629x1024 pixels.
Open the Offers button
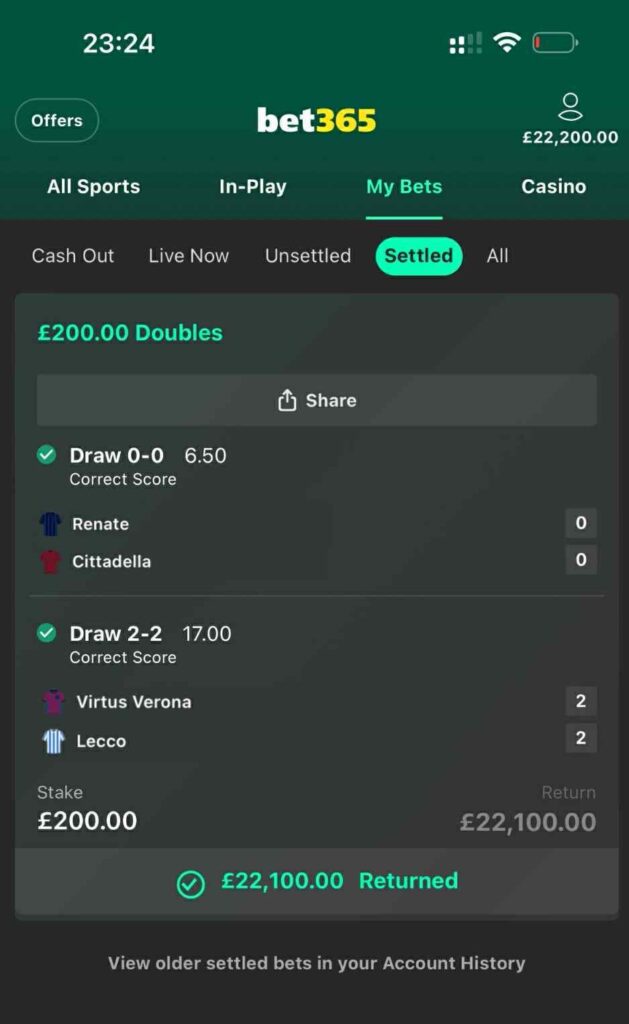point(57,120)
